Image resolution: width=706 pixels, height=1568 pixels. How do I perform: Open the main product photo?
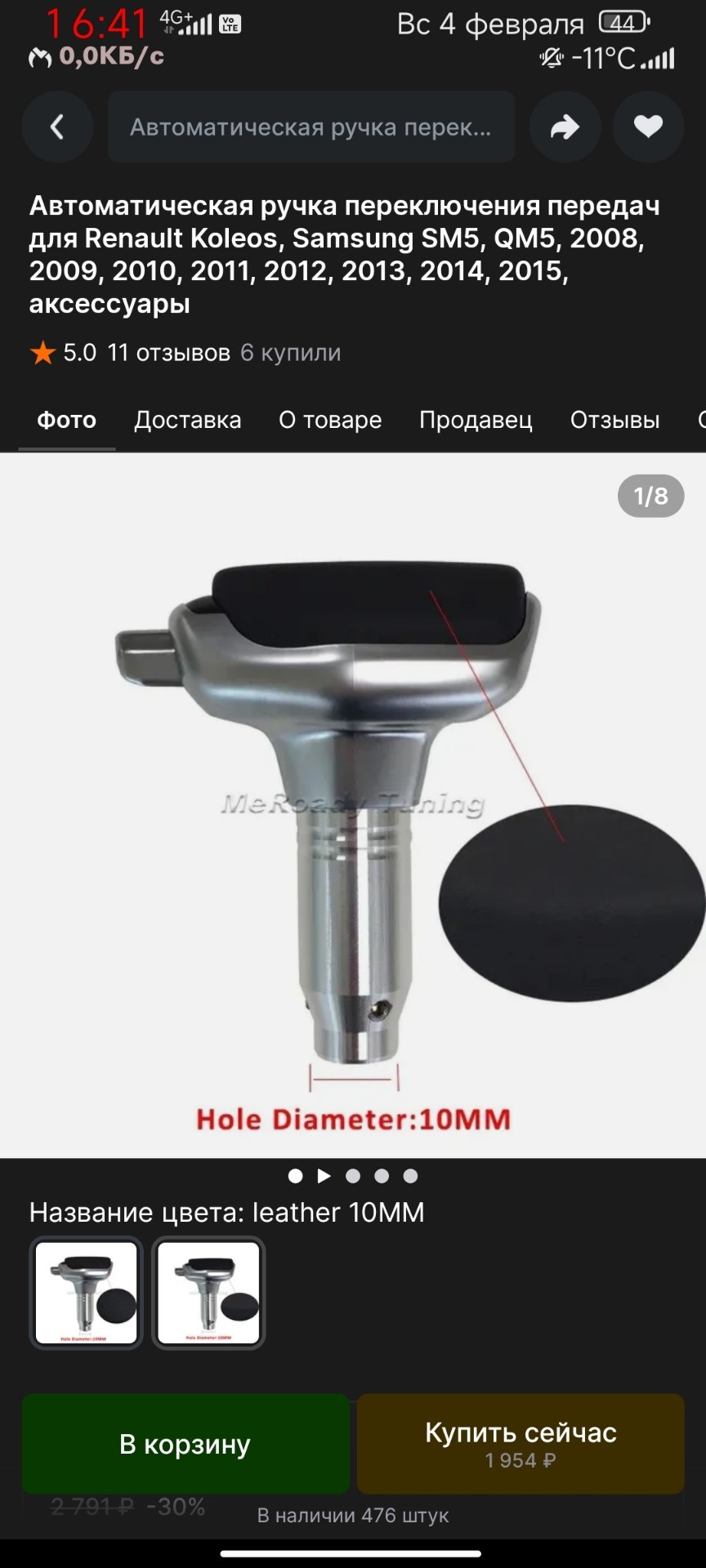353,804
